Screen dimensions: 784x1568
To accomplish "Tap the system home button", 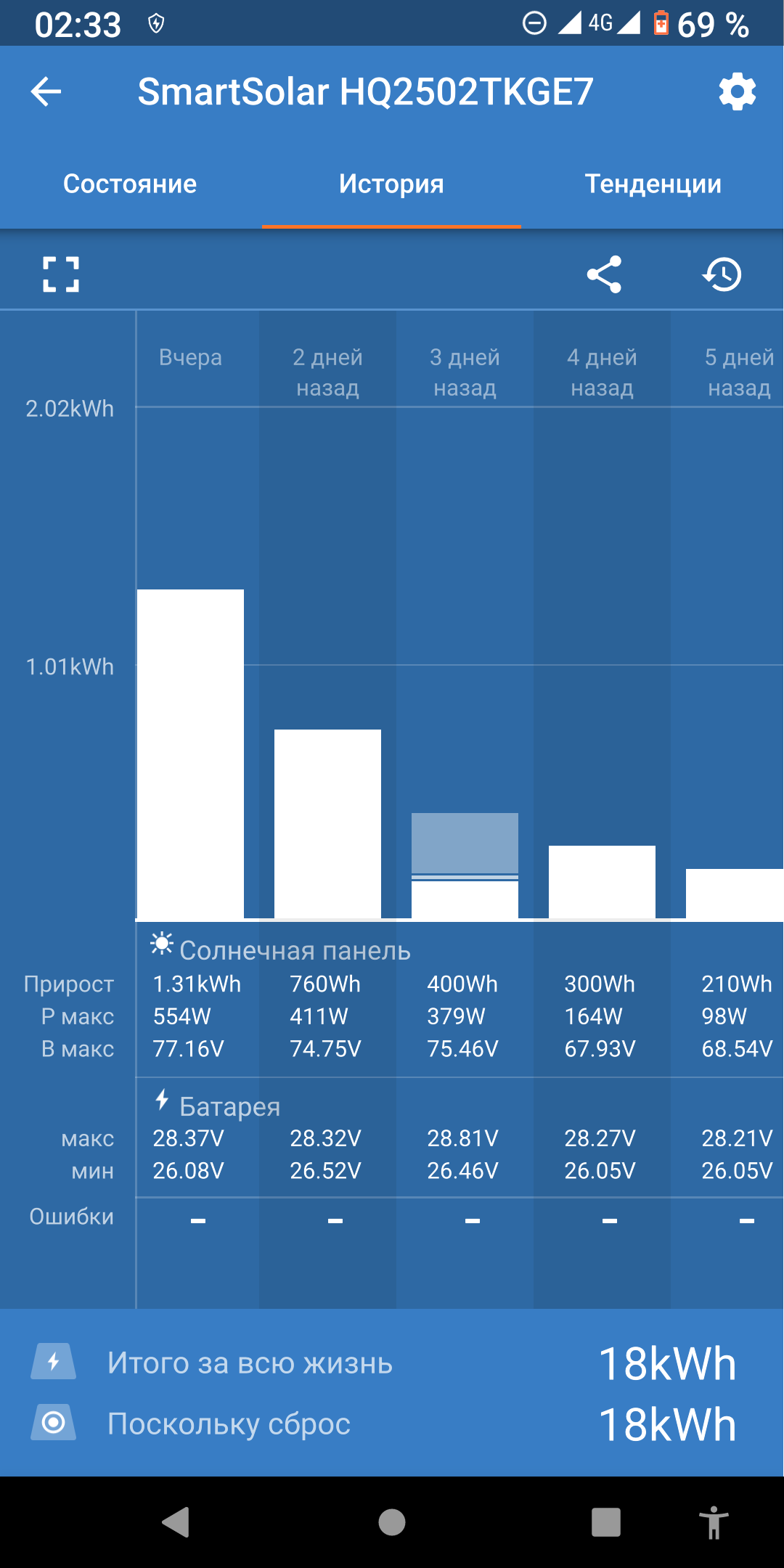I will click(392, 1522).
